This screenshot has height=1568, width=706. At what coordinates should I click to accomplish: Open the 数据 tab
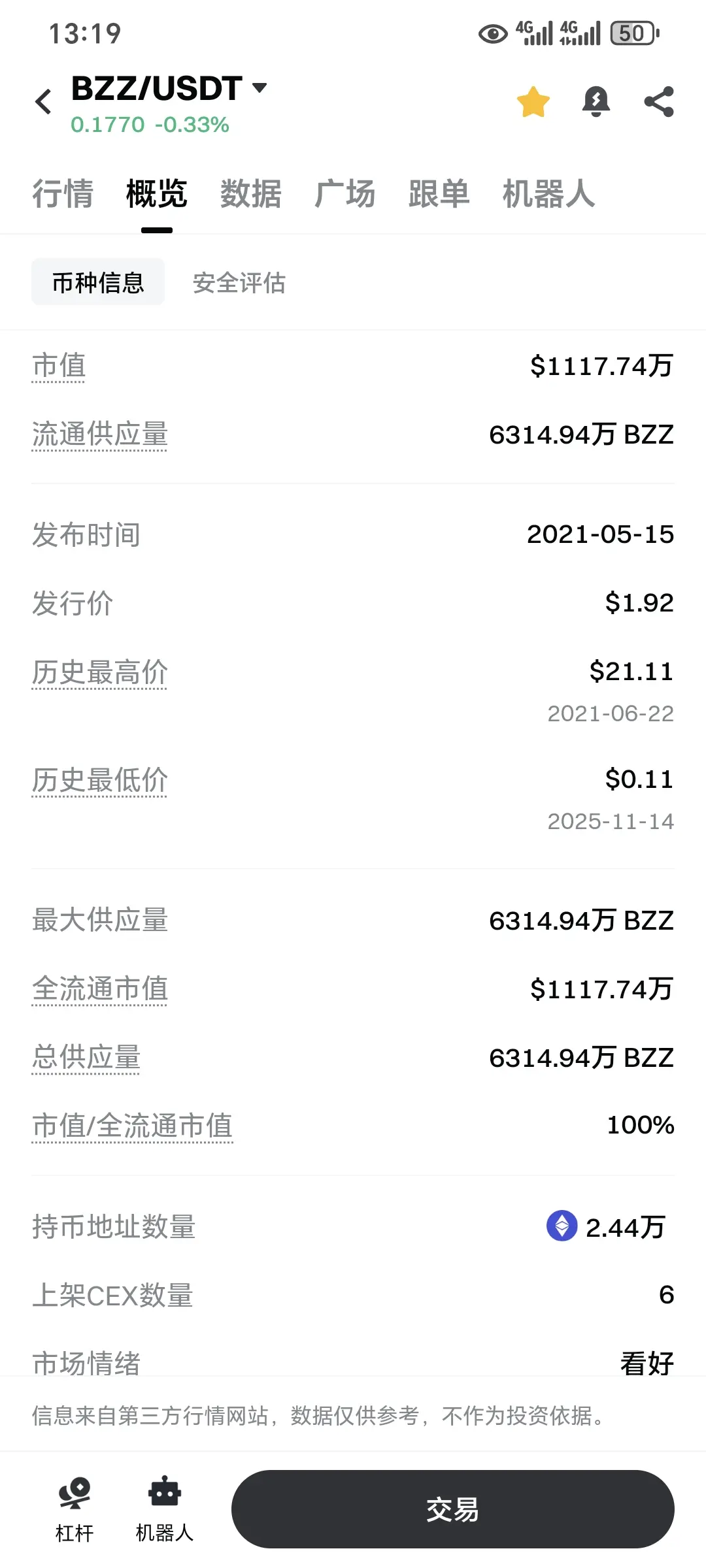251,194
